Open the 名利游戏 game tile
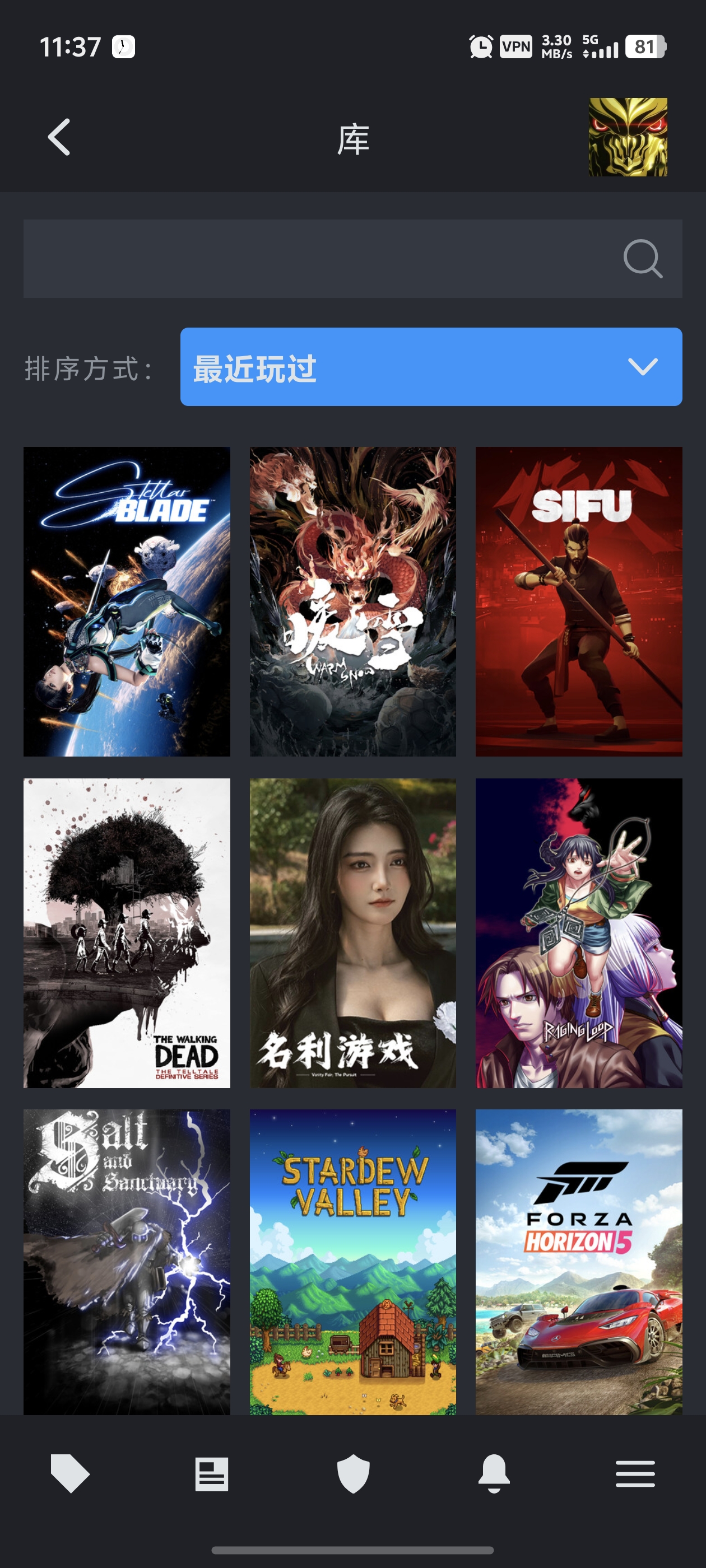 tap(352, 932)
